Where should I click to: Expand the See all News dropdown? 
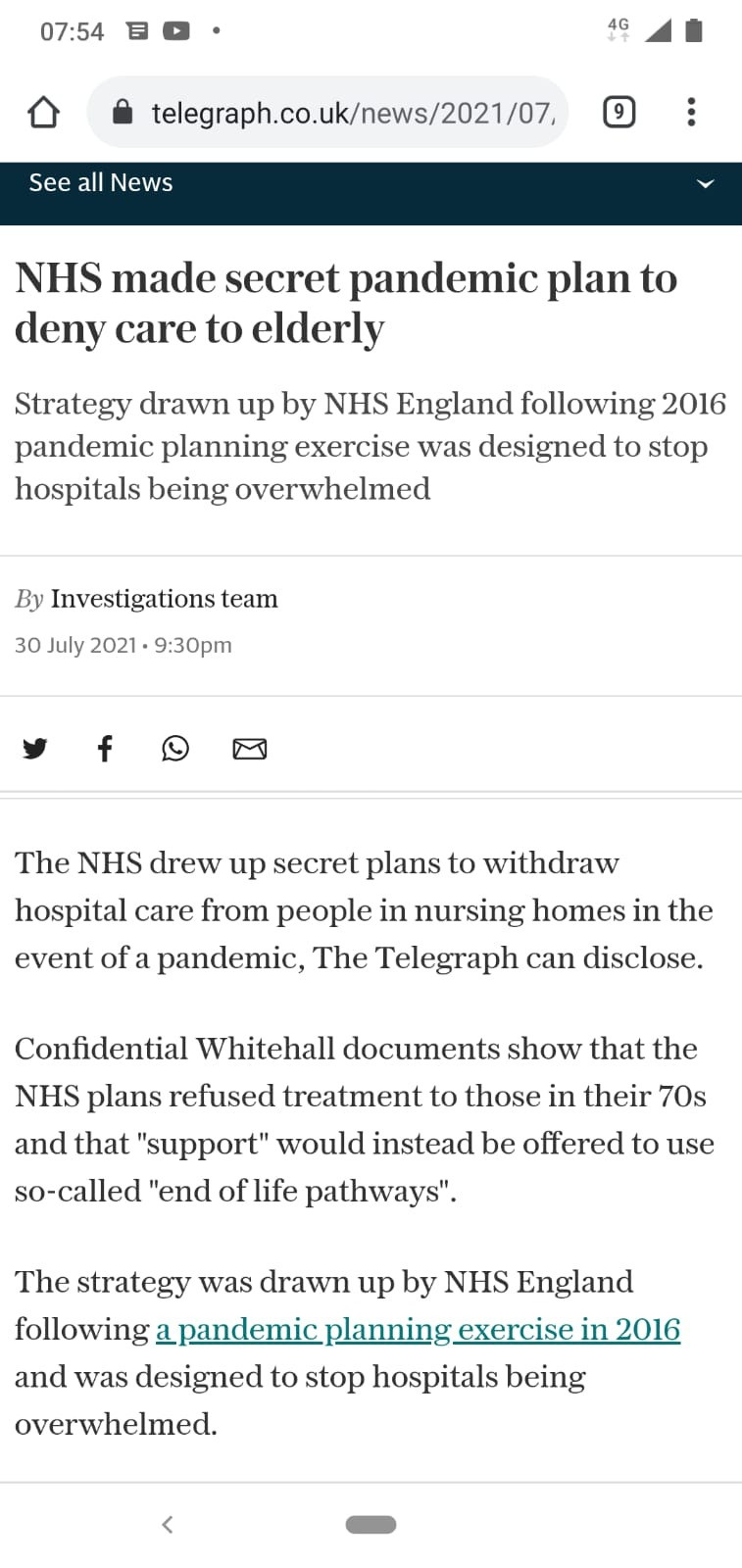pos(371,183)
